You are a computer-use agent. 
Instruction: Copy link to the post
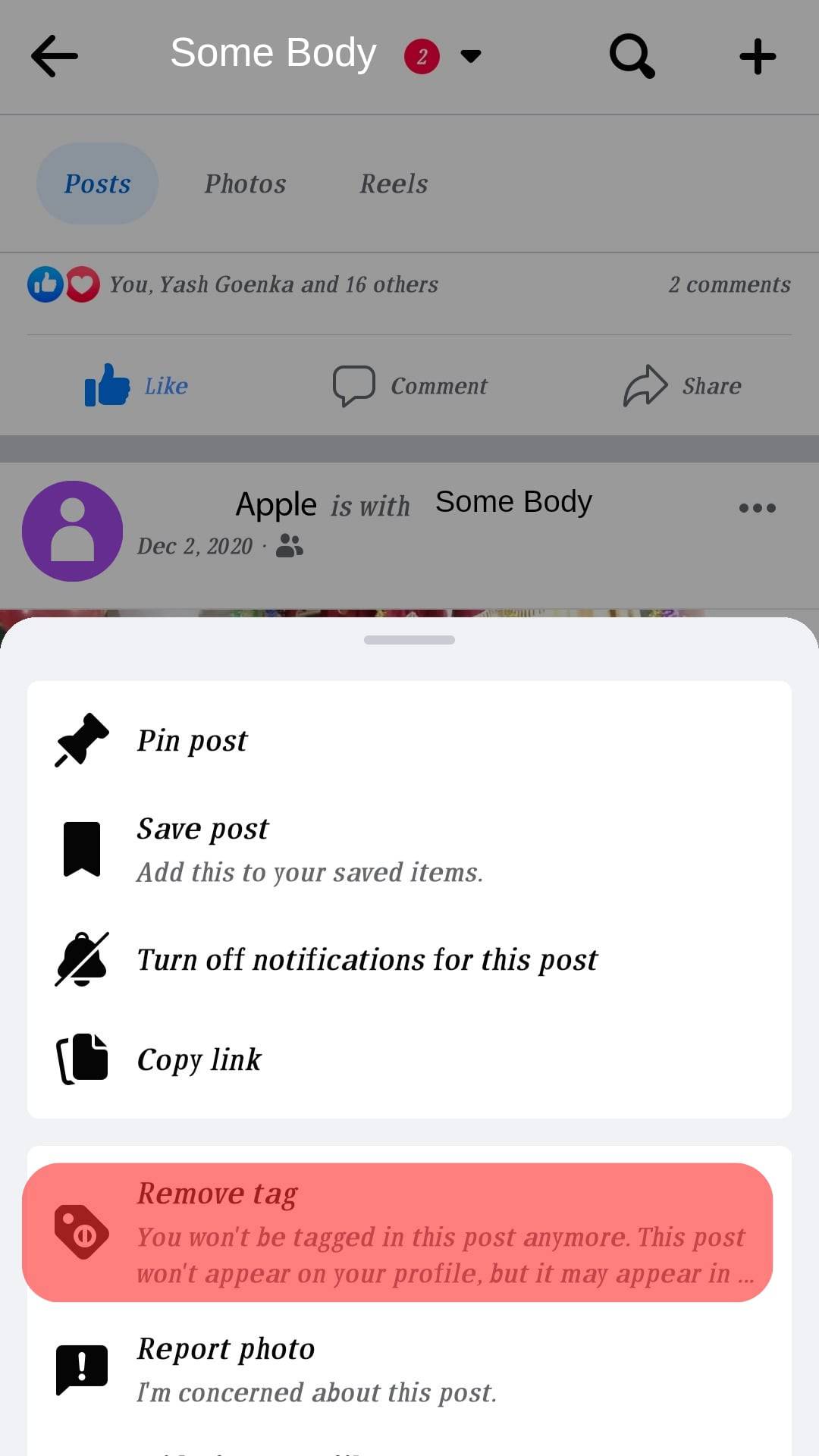click(x=199, y=1059)
